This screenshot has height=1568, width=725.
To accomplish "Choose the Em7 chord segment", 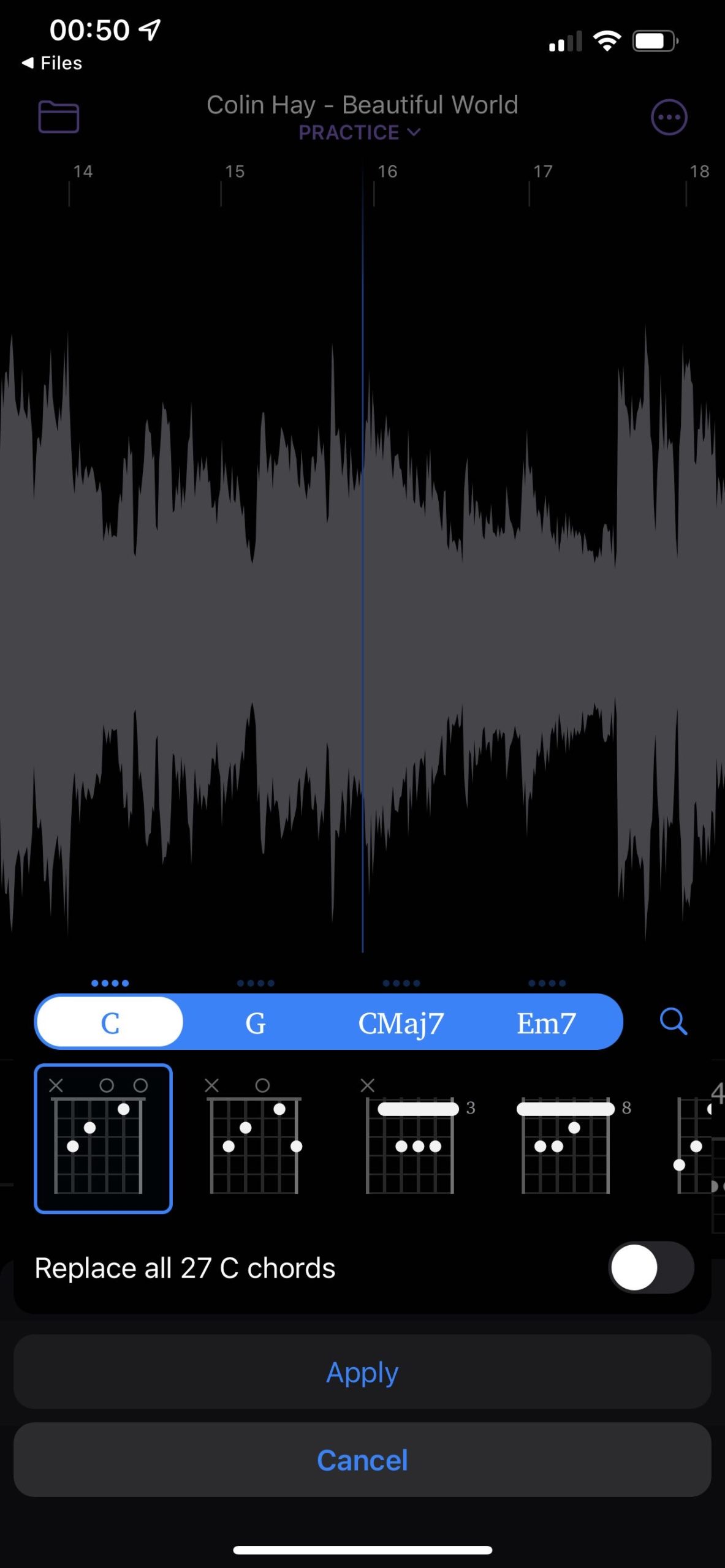I will tap(546, 1022).
